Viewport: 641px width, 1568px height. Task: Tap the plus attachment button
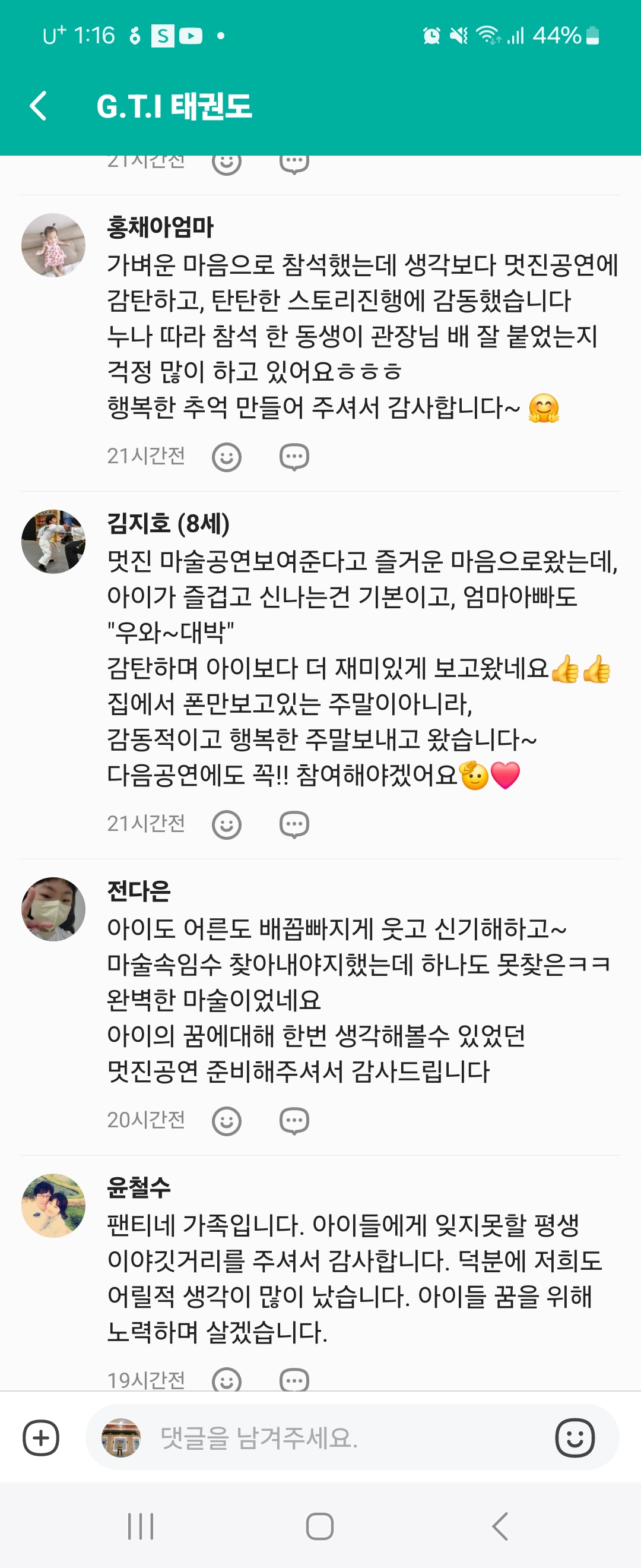(x=41, y=1439)
